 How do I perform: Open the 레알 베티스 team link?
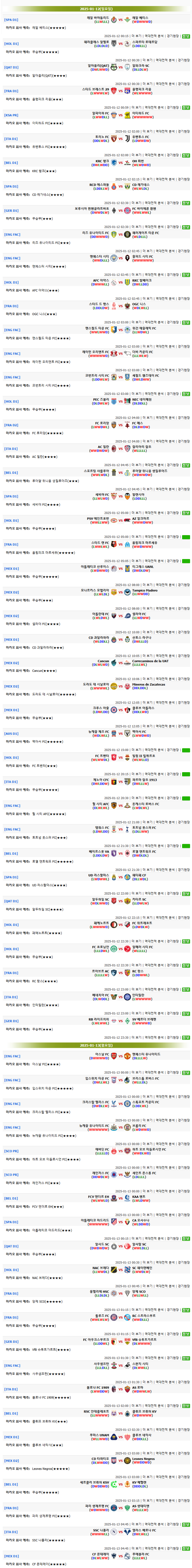pos(140,18)
